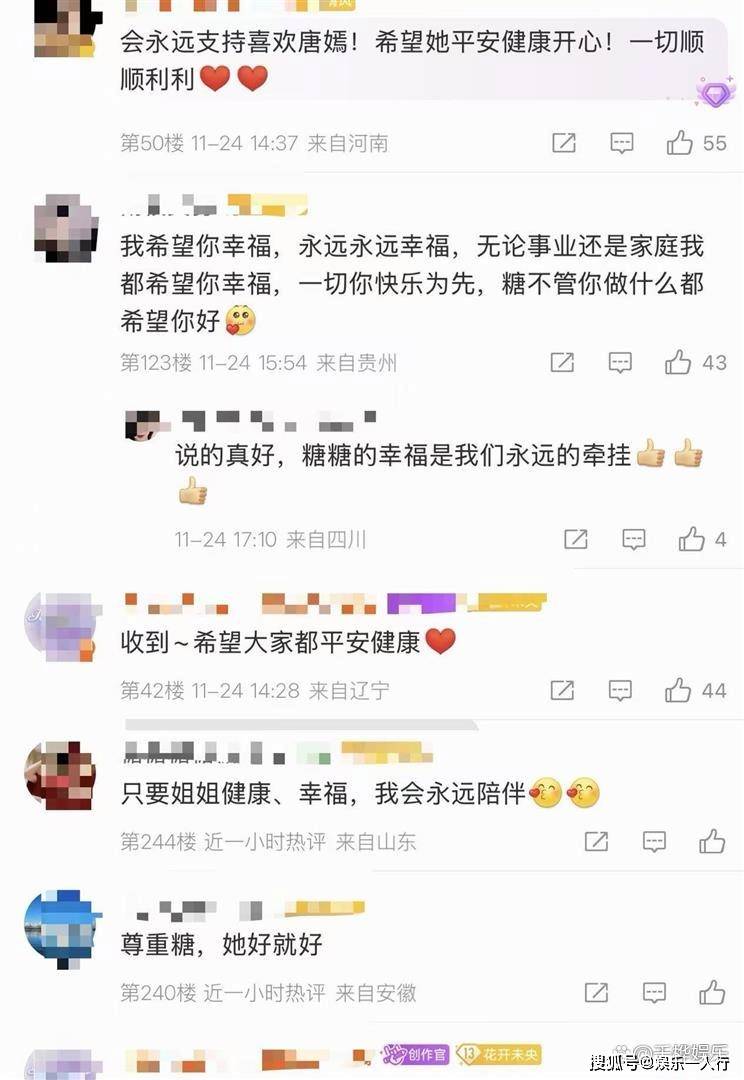The image size is (744, 1080).
Task: Like the 第42楼 comment from 辽宁
Action: coord(679,690)
